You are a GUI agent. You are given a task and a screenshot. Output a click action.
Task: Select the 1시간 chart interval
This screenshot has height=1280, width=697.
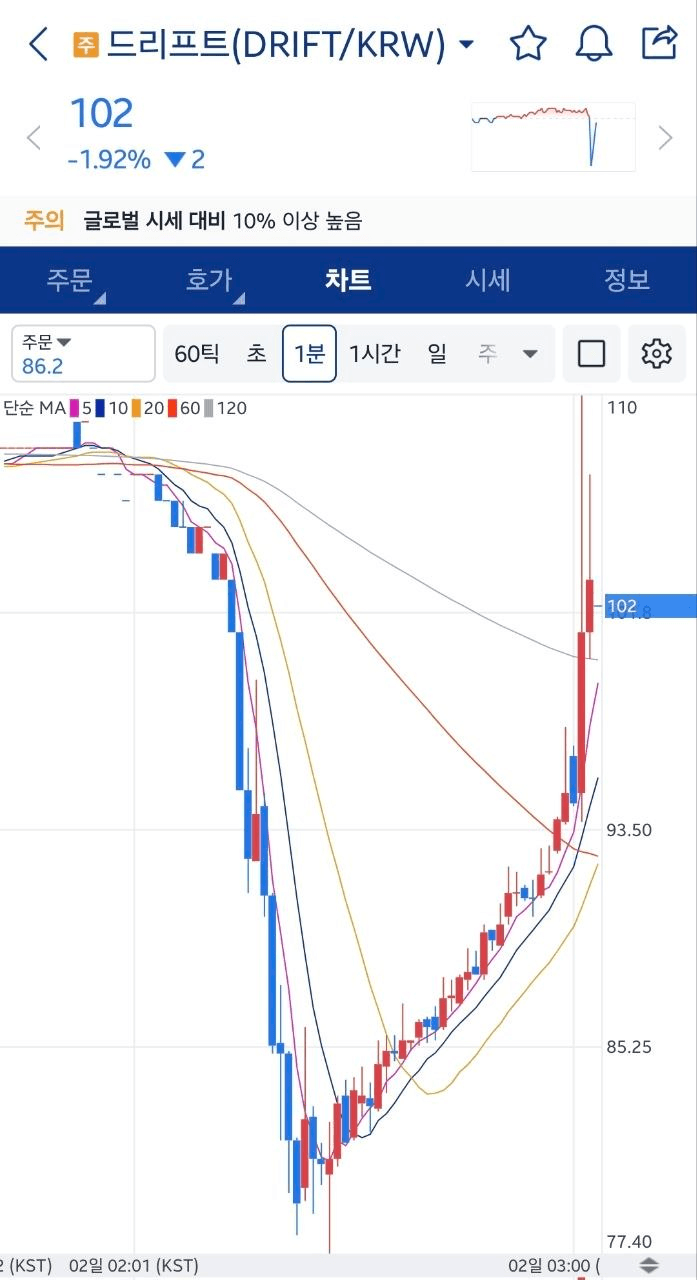point(374,354)
